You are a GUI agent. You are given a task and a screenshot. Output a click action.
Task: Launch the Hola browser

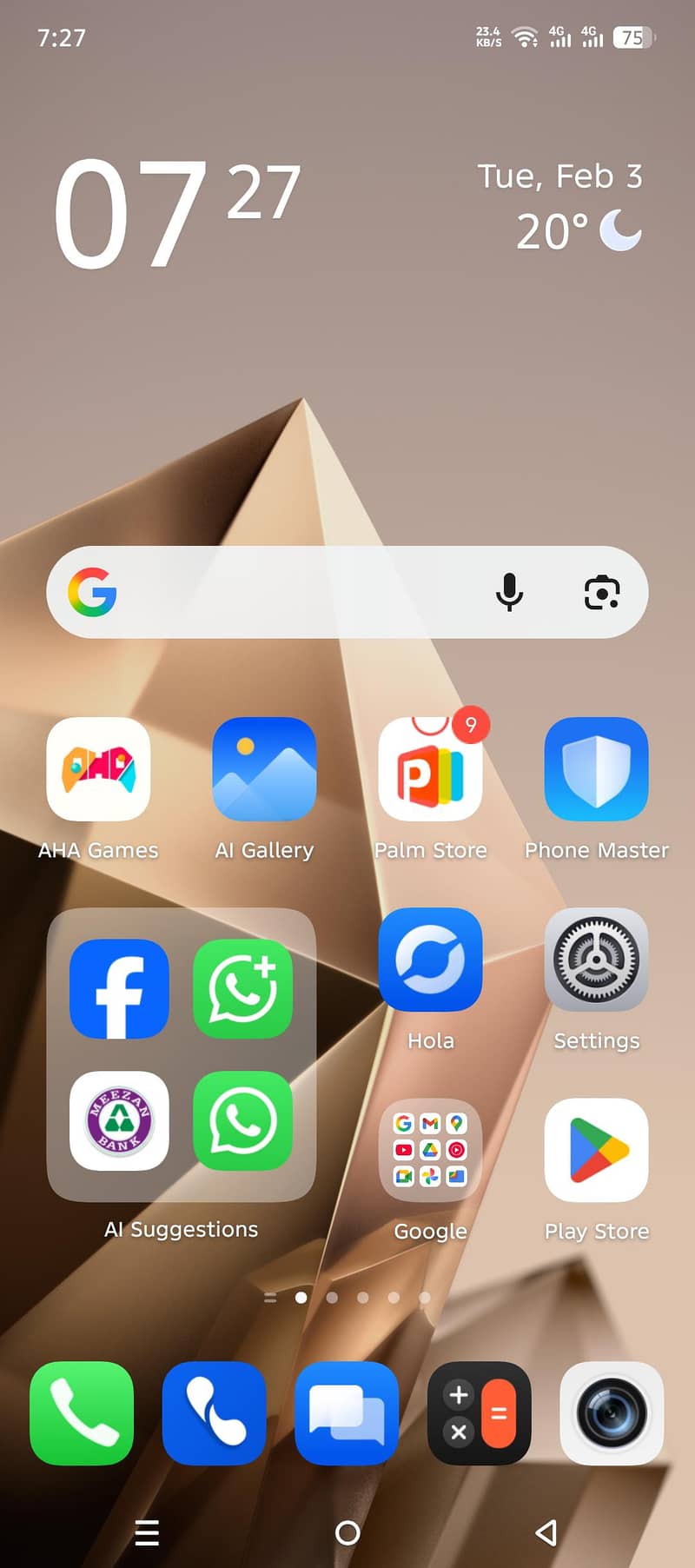coord(430,960)
